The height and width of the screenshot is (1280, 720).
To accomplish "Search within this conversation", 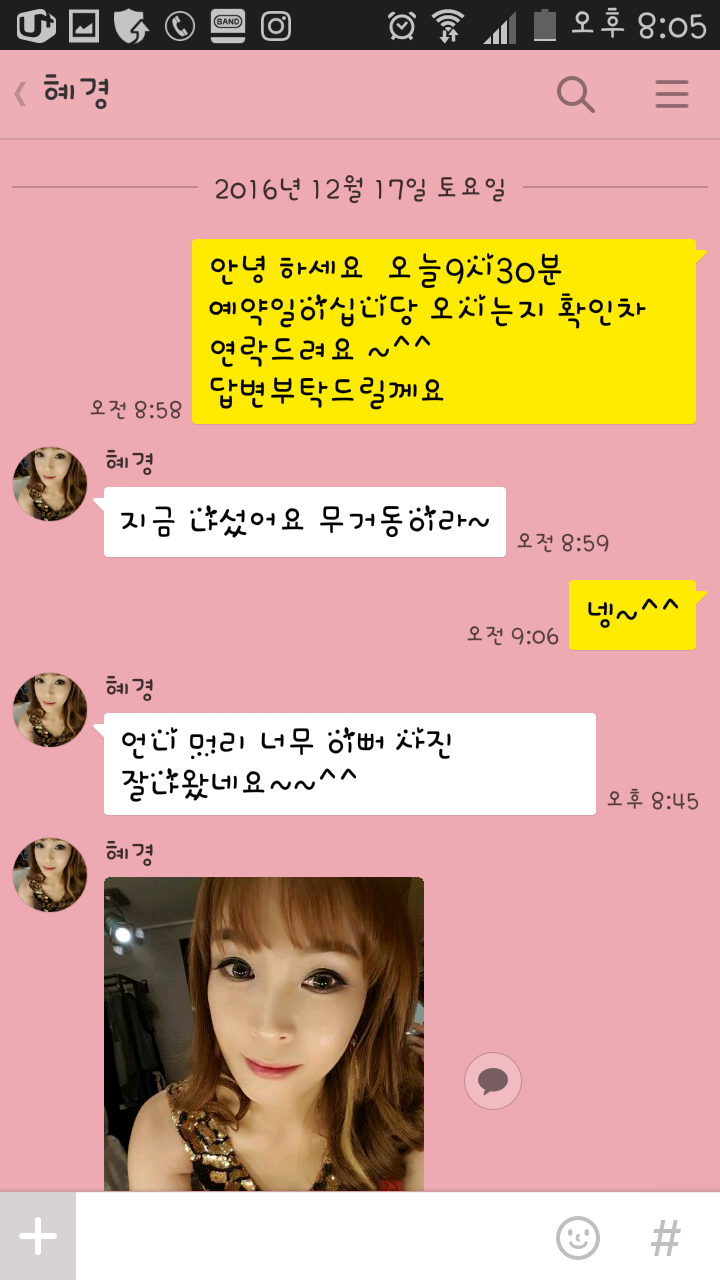I will 575,95.
